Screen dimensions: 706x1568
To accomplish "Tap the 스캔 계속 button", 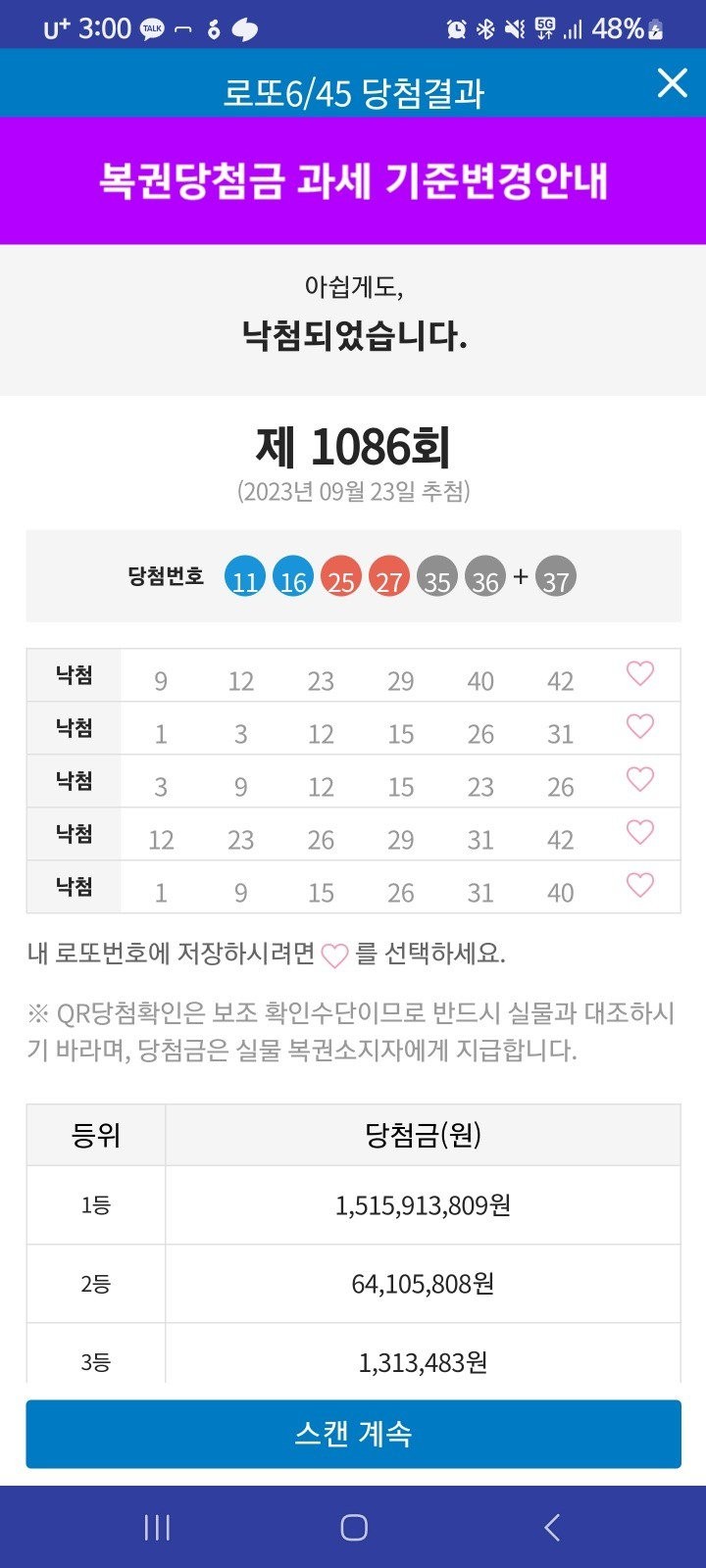I will [353, 1434].
